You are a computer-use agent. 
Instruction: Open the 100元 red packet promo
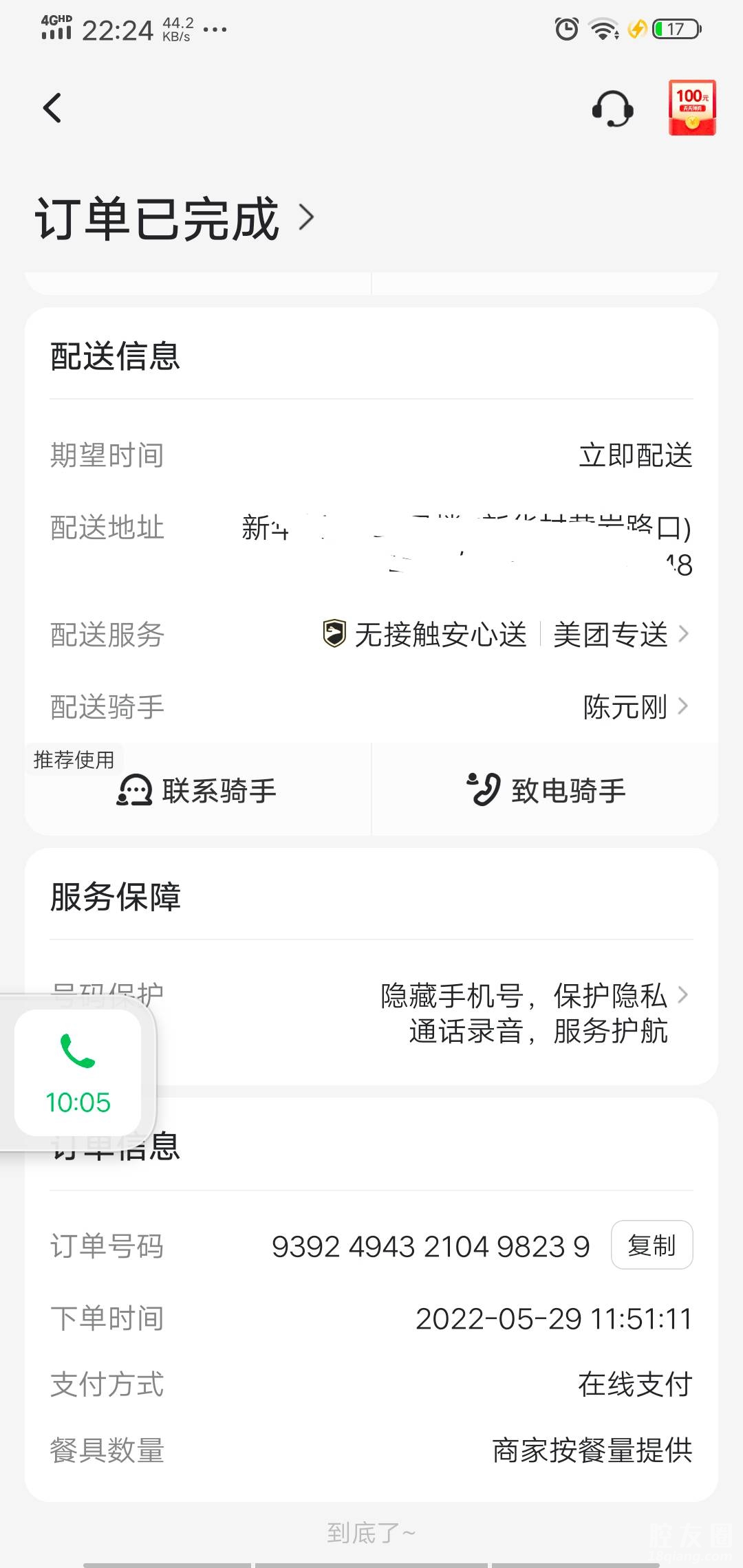[x=692, y=108]
